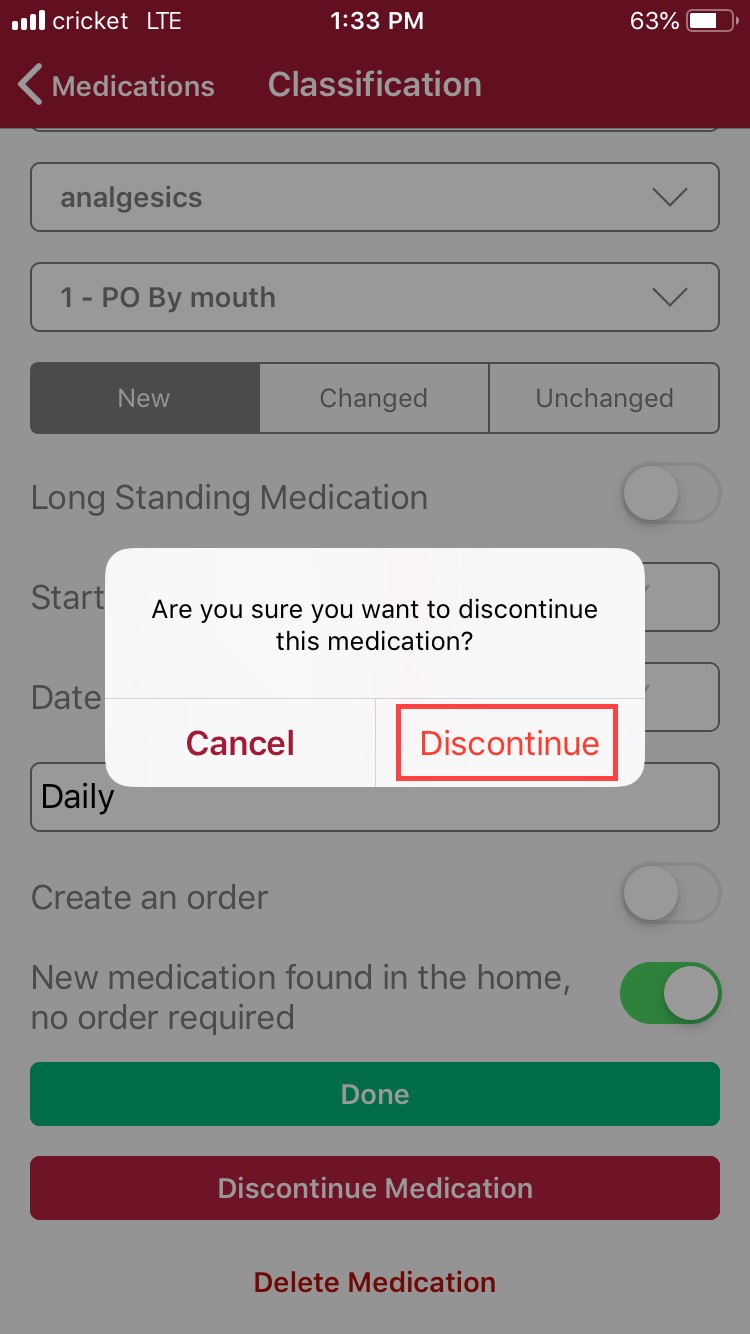Confirm by tapping Discontinue in the dialog
The image size is (750, 1334).
(509, 743)
